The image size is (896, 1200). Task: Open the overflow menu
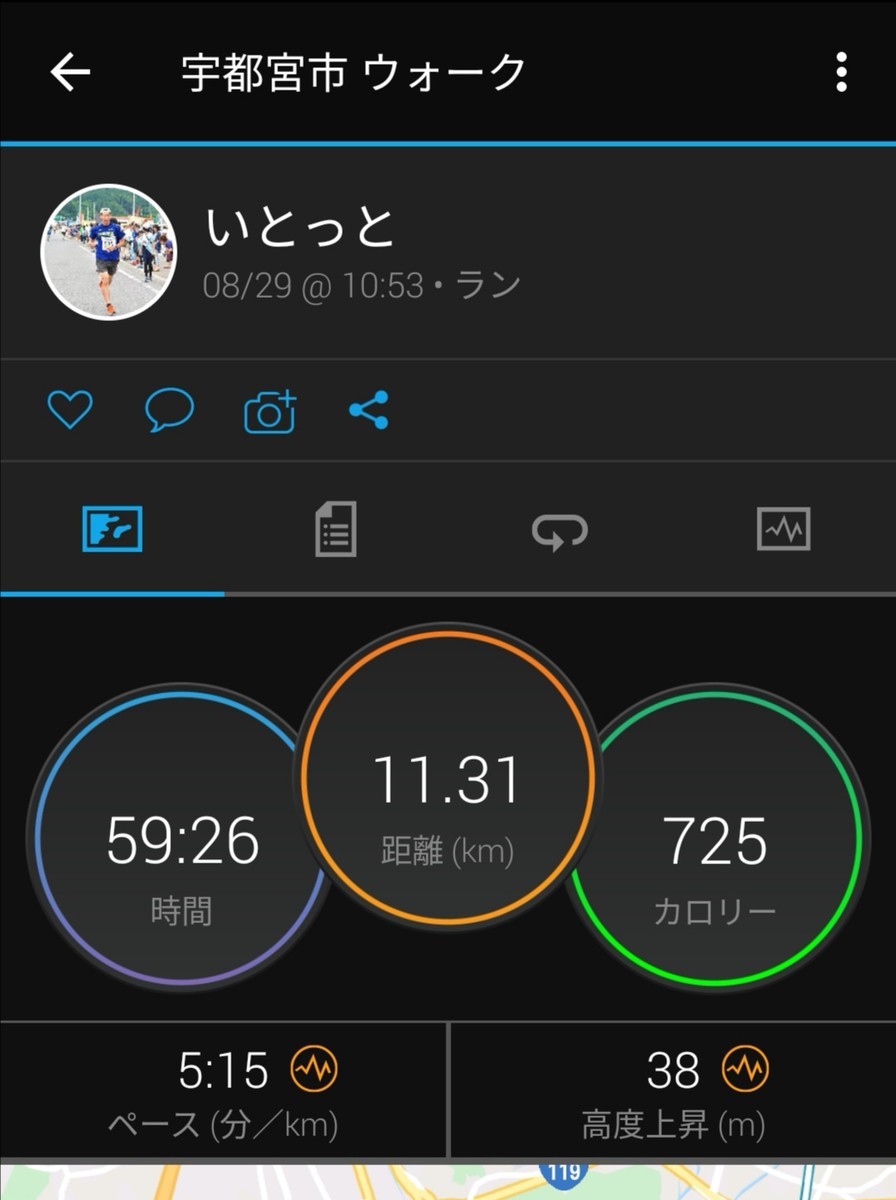coord(841,73)
